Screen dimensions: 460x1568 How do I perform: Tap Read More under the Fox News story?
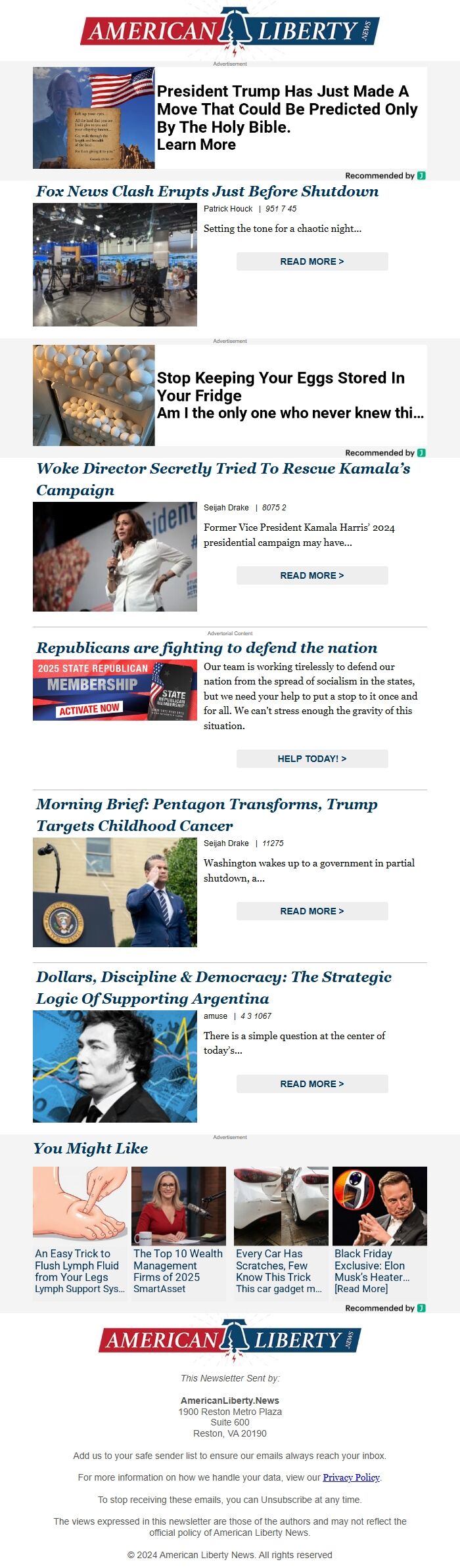click(x=312, y=261)
